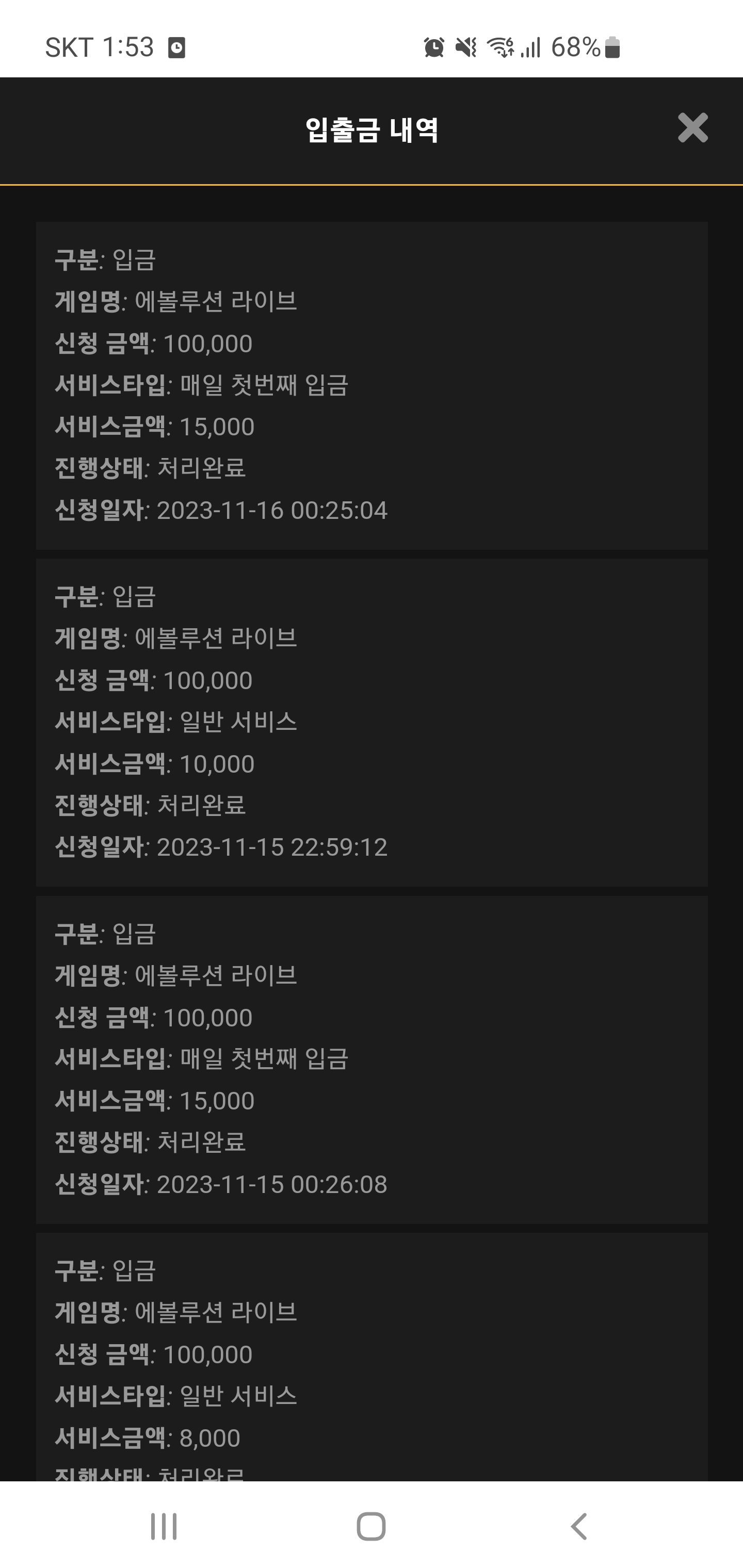Open the recent apps view
The height and width of the screenshot is (1568, 743).
click(164, 1526)
